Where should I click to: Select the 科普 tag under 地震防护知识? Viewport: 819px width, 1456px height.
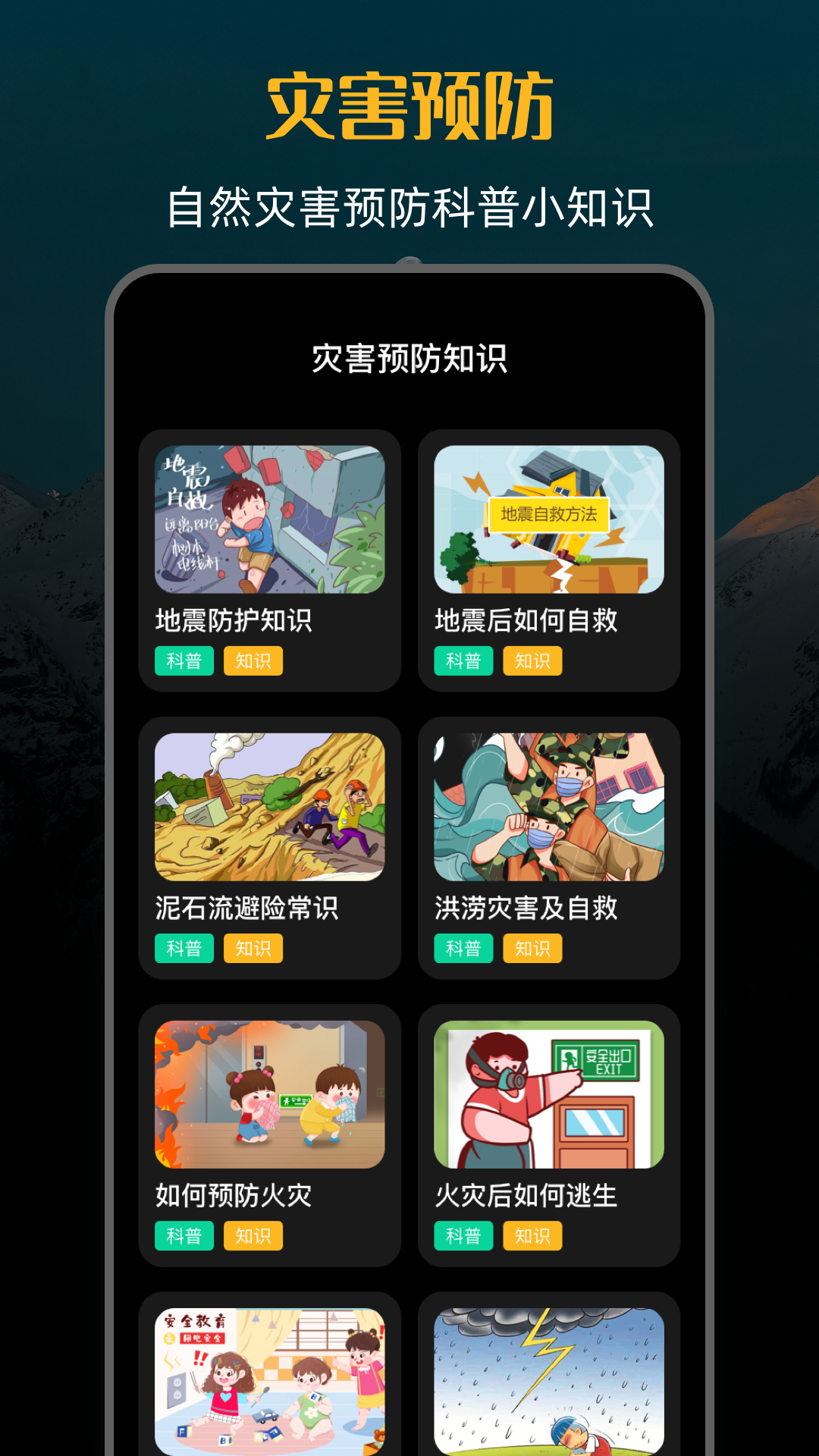(x=185, y=661)
